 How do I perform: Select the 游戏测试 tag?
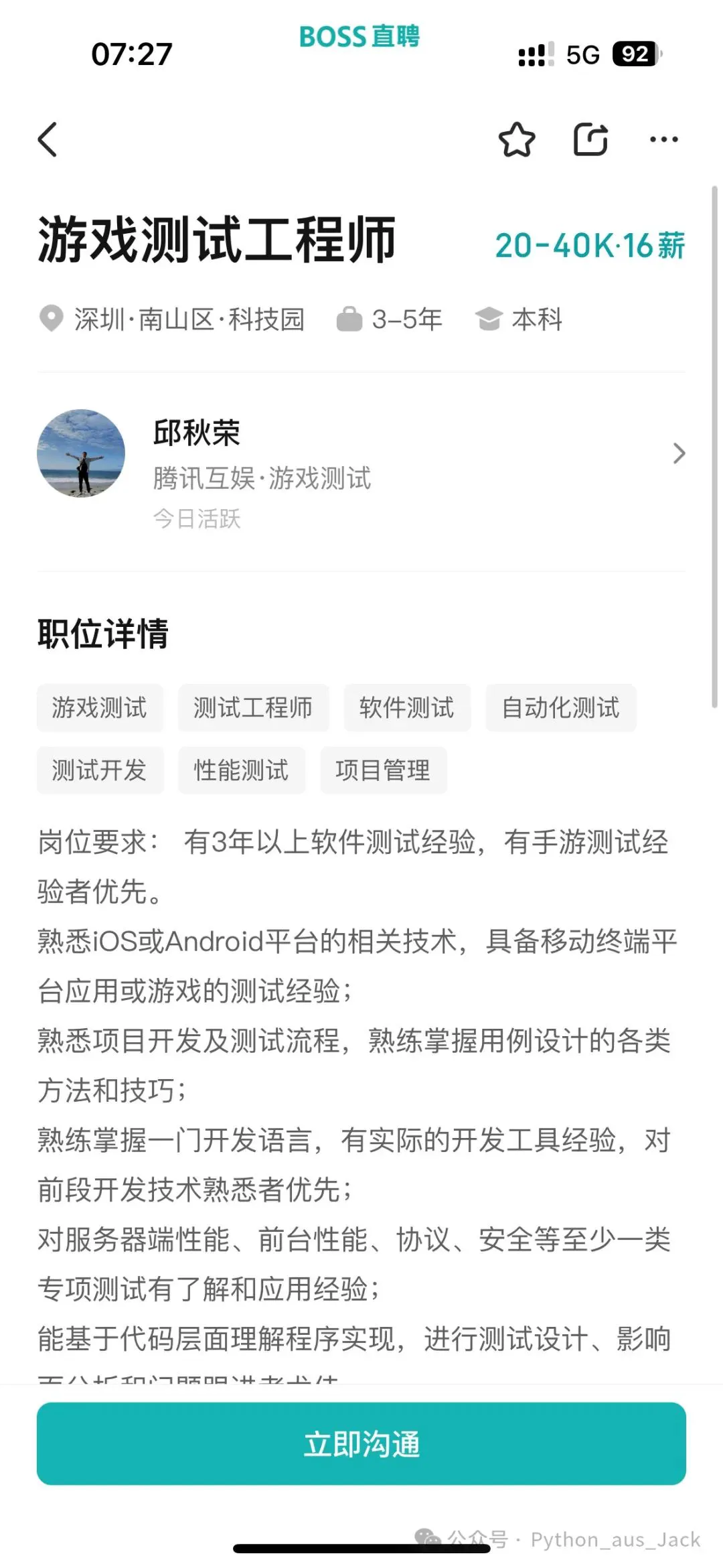100,708
